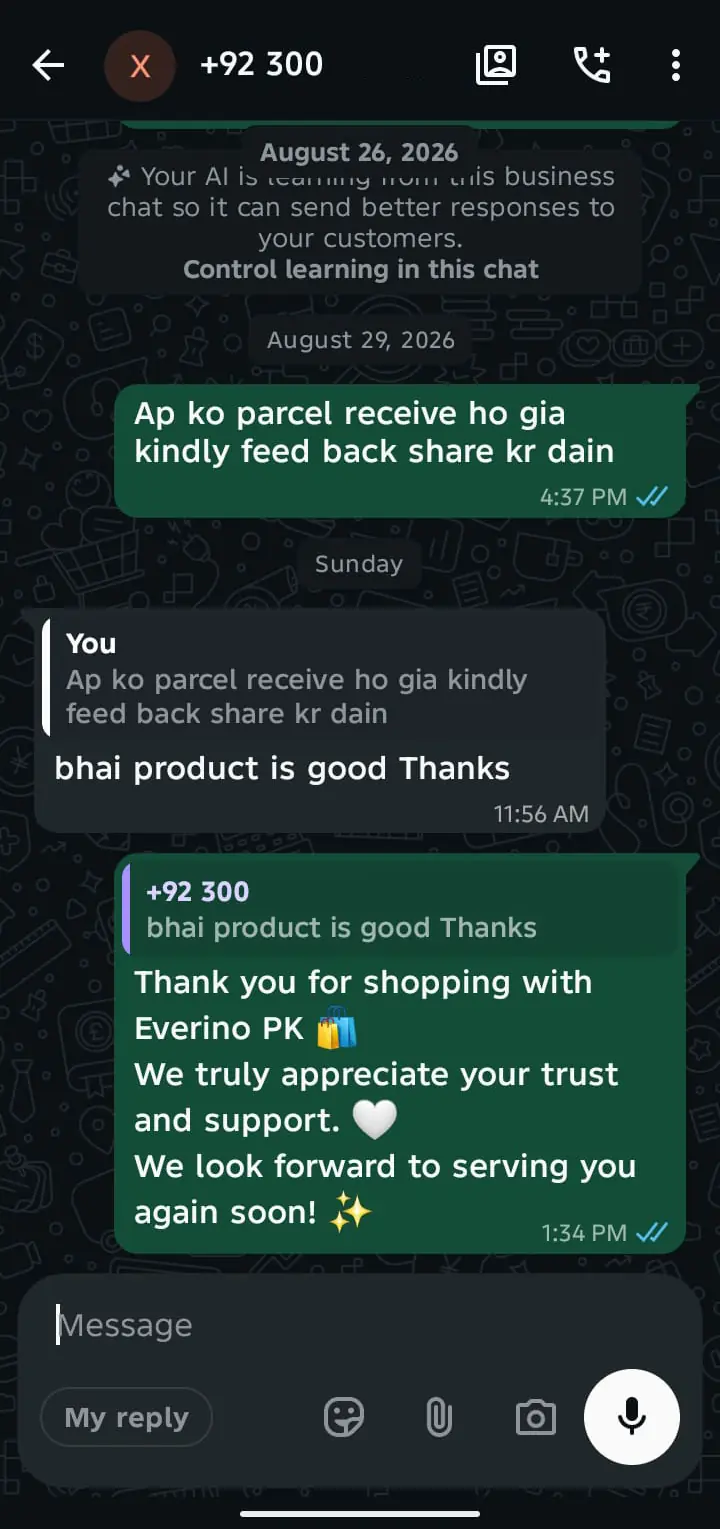
Task: Tap Control learning in this chat
Action: tap(361, 269)
